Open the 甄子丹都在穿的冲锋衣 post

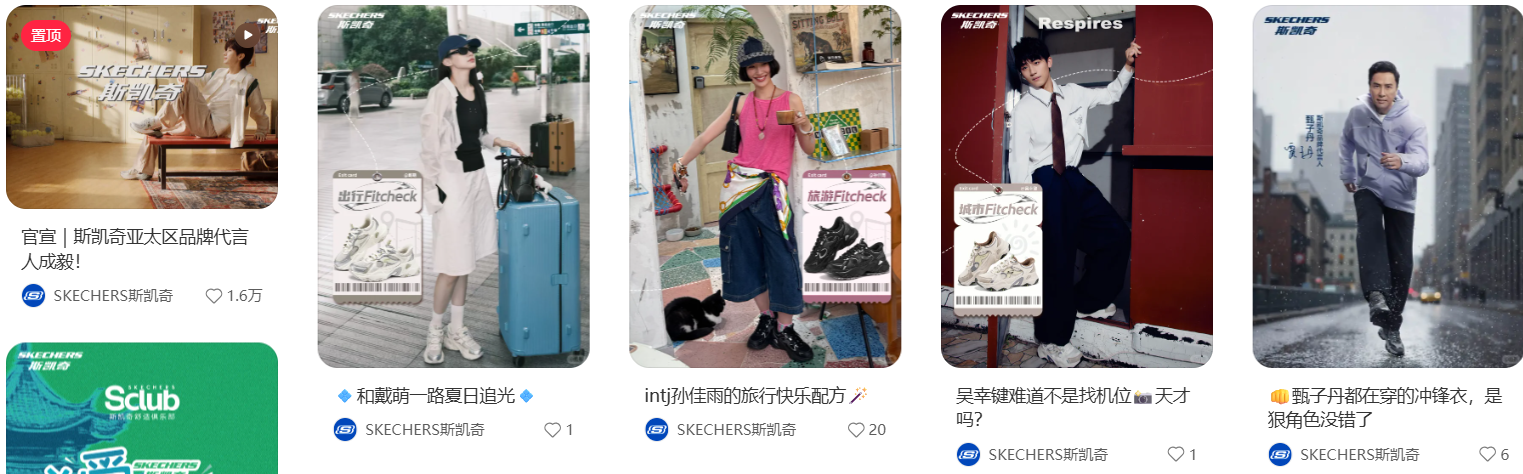point(1388,187)
